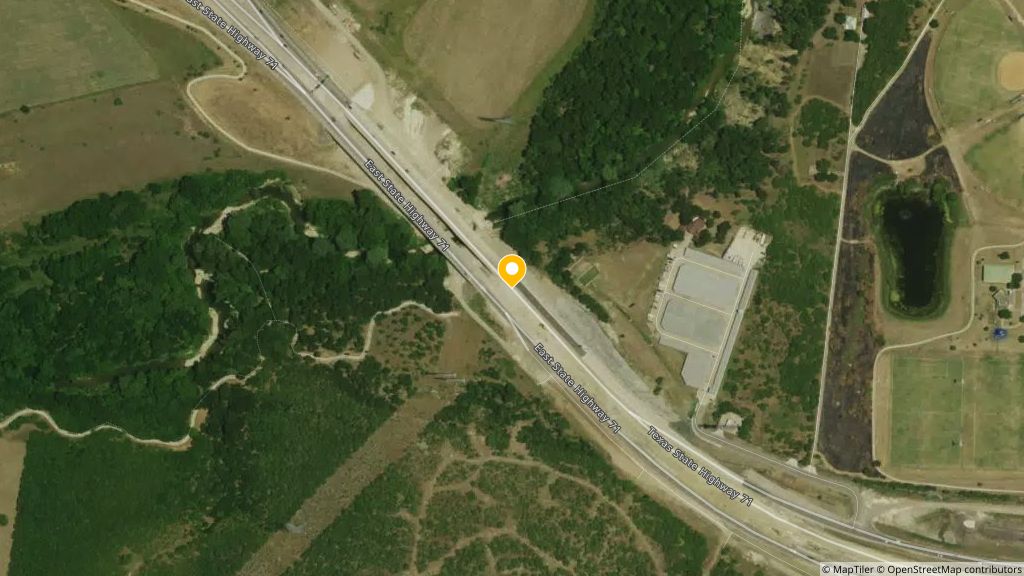Tap the orange location pin marker
1024x576 pixels.
[x=511, y=269]
